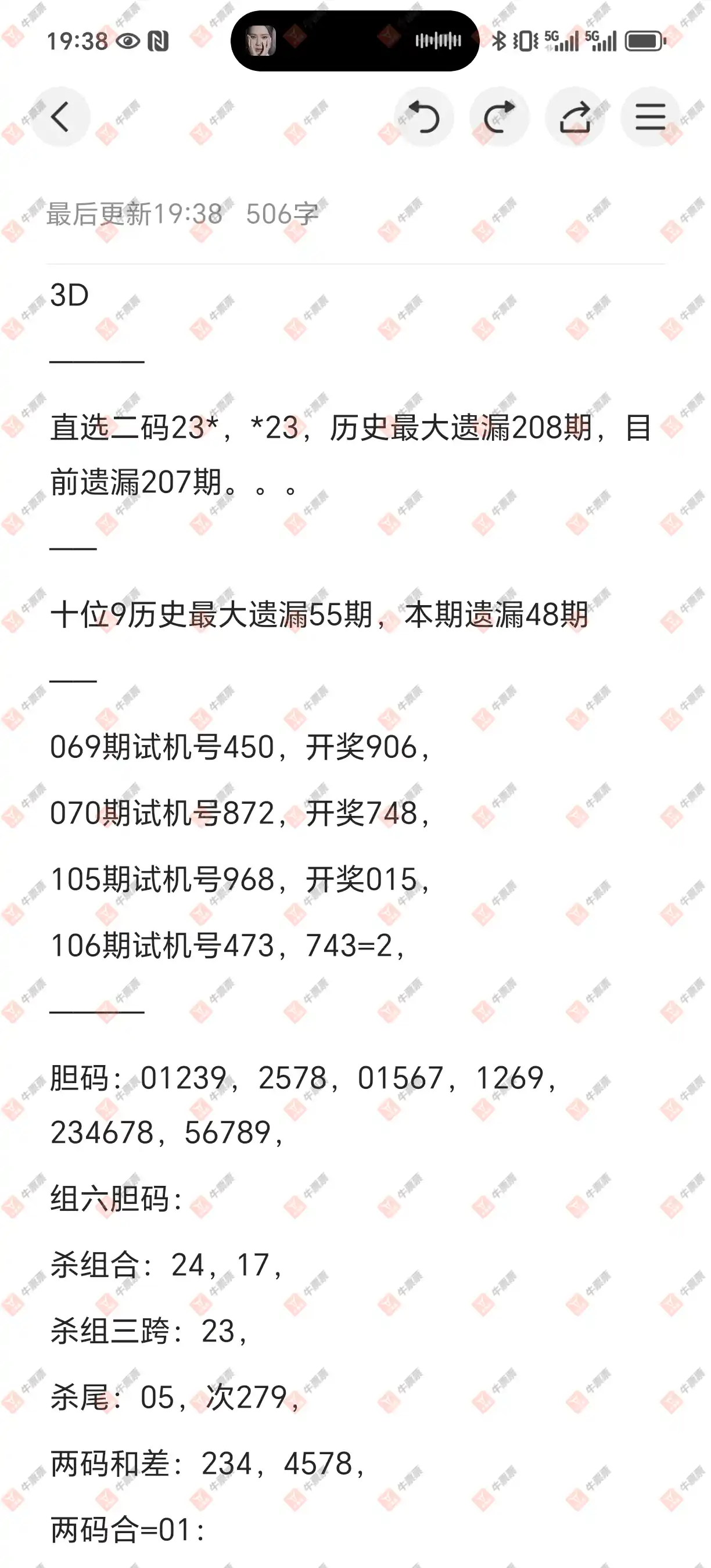Undo the last edit
Screen dimensions: 711x1568
[423, 117]
